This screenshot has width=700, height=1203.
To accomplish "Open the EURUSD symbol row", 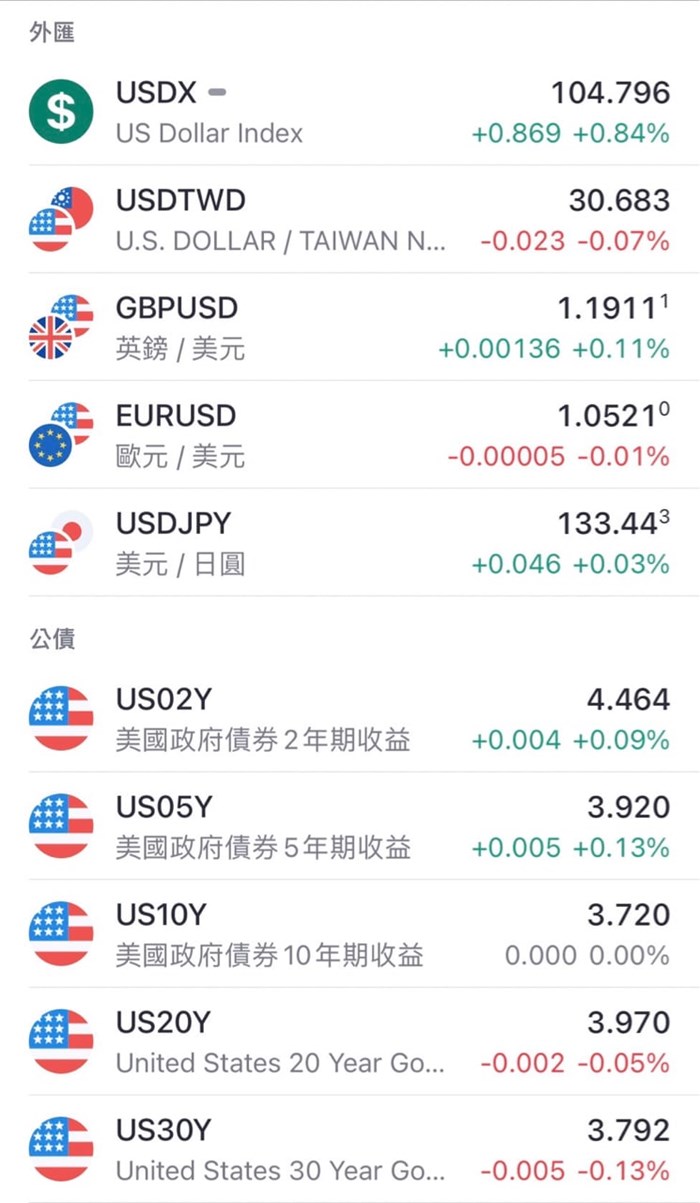I will click(350, 436).
